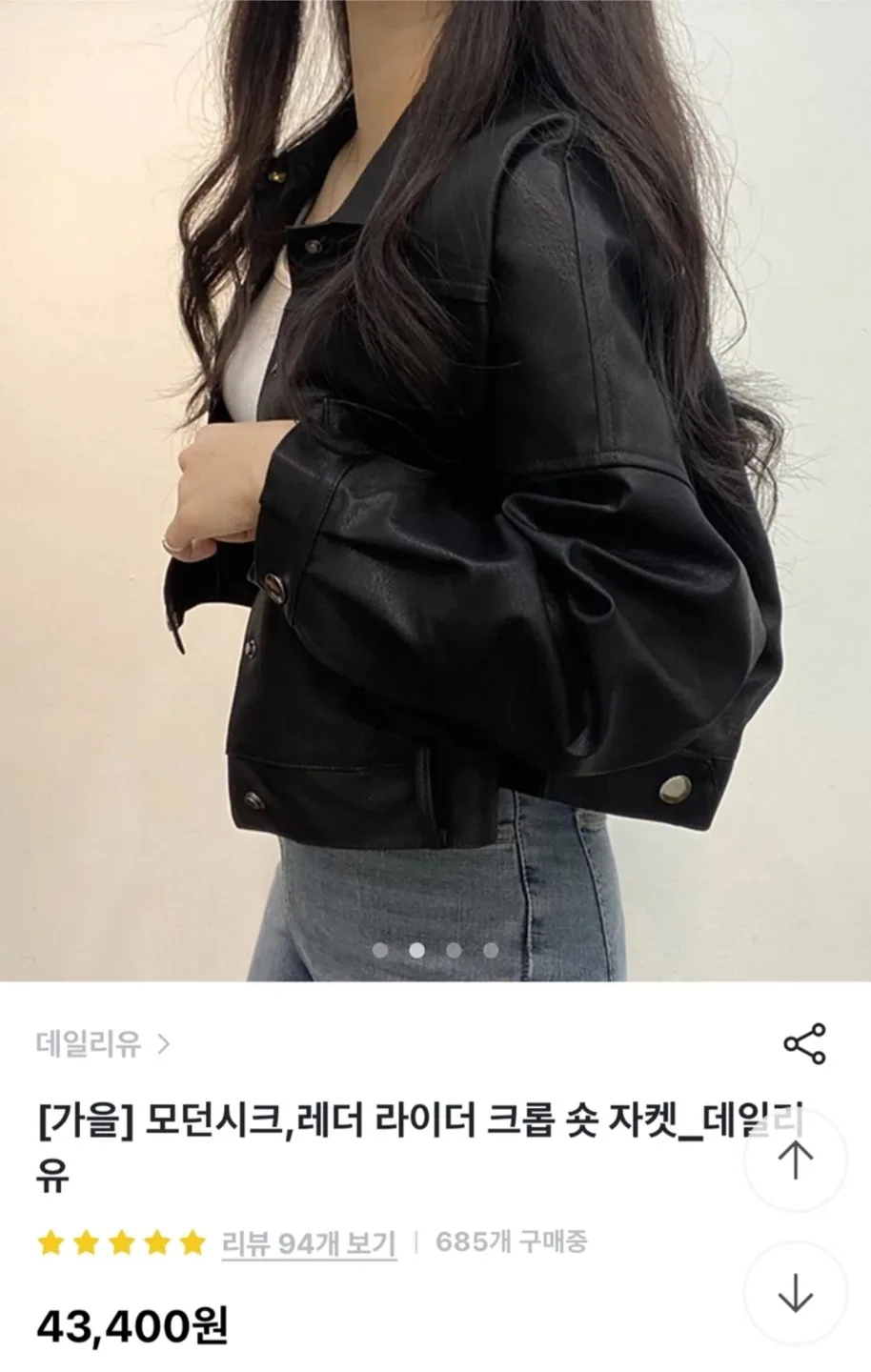Jump to top with the up arrow
The width and height of the screenshot is (871, 1372).
click(795, 1160)
